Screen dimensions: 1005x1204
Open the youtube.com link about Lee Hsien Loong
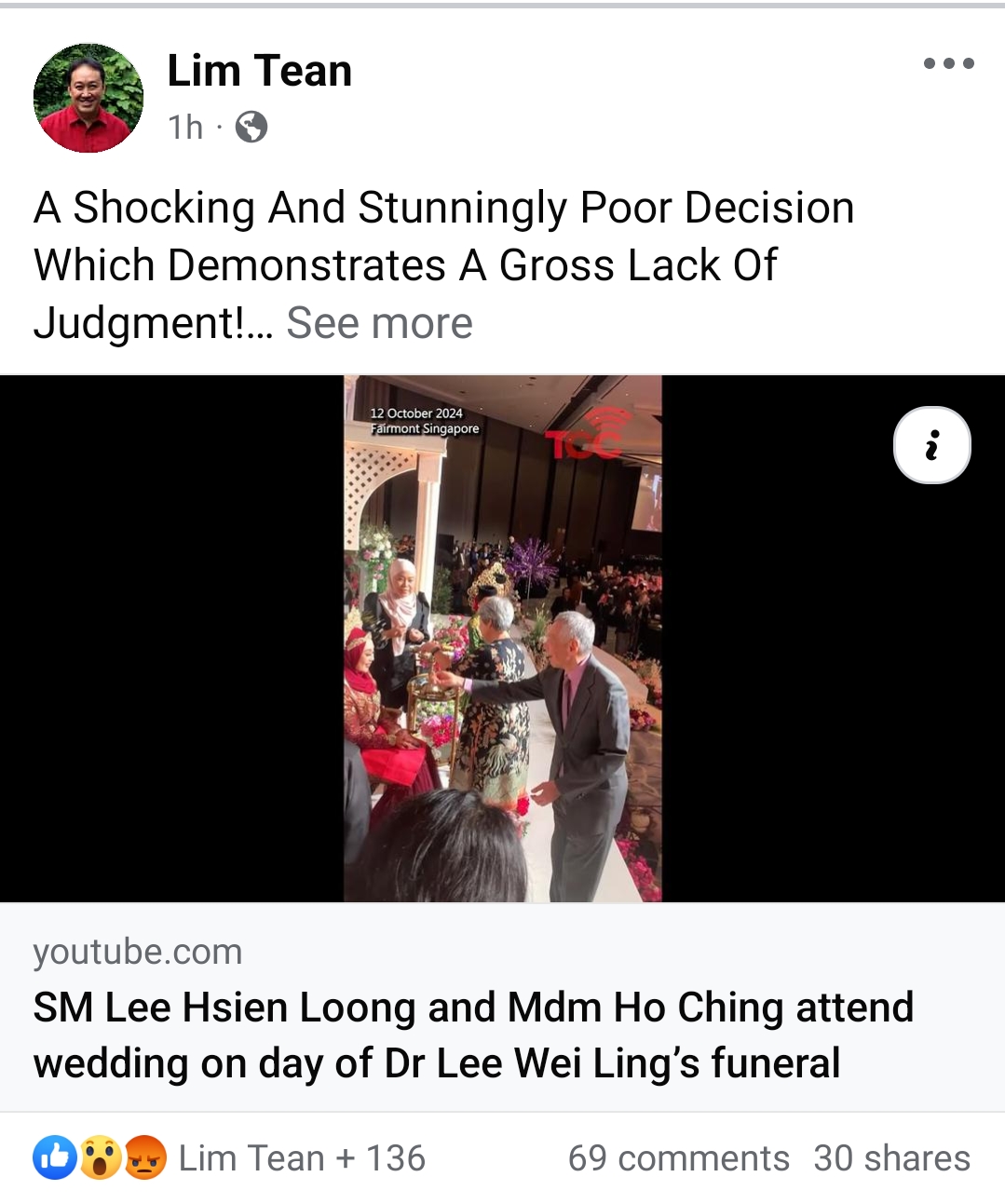473,1035
